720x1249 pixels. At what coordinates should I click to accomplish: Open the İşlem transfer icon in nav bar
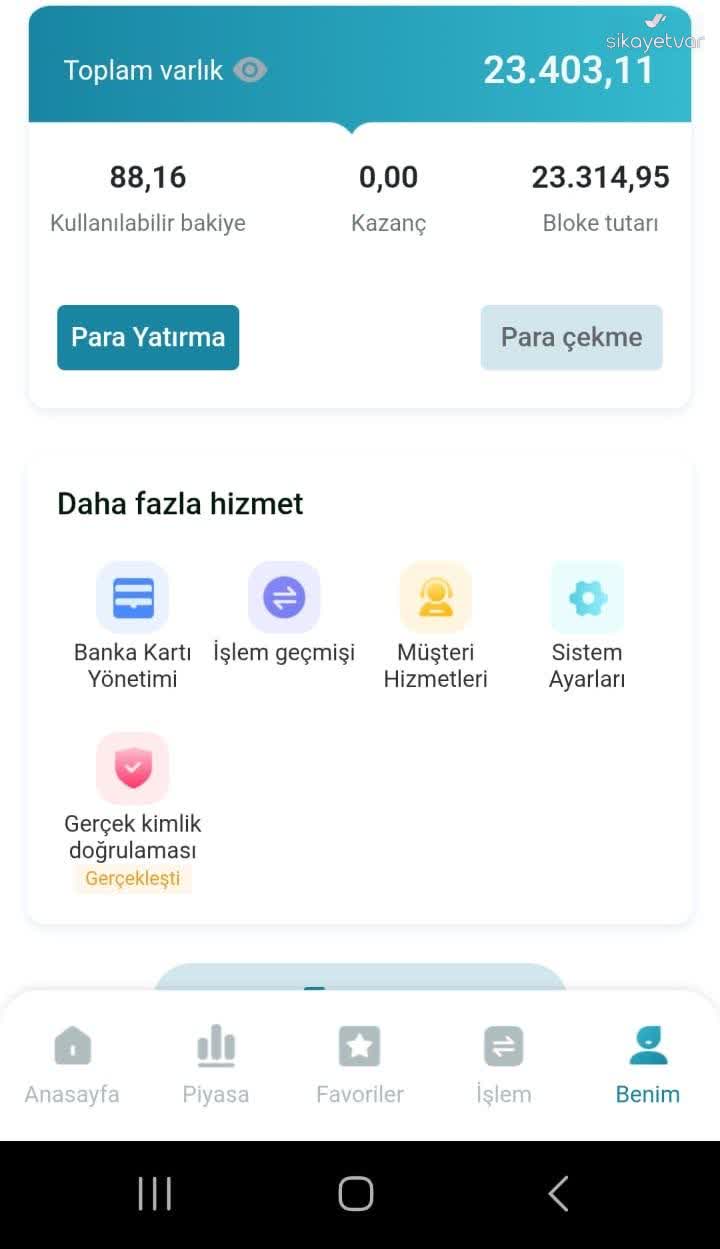click(503, 1045)
